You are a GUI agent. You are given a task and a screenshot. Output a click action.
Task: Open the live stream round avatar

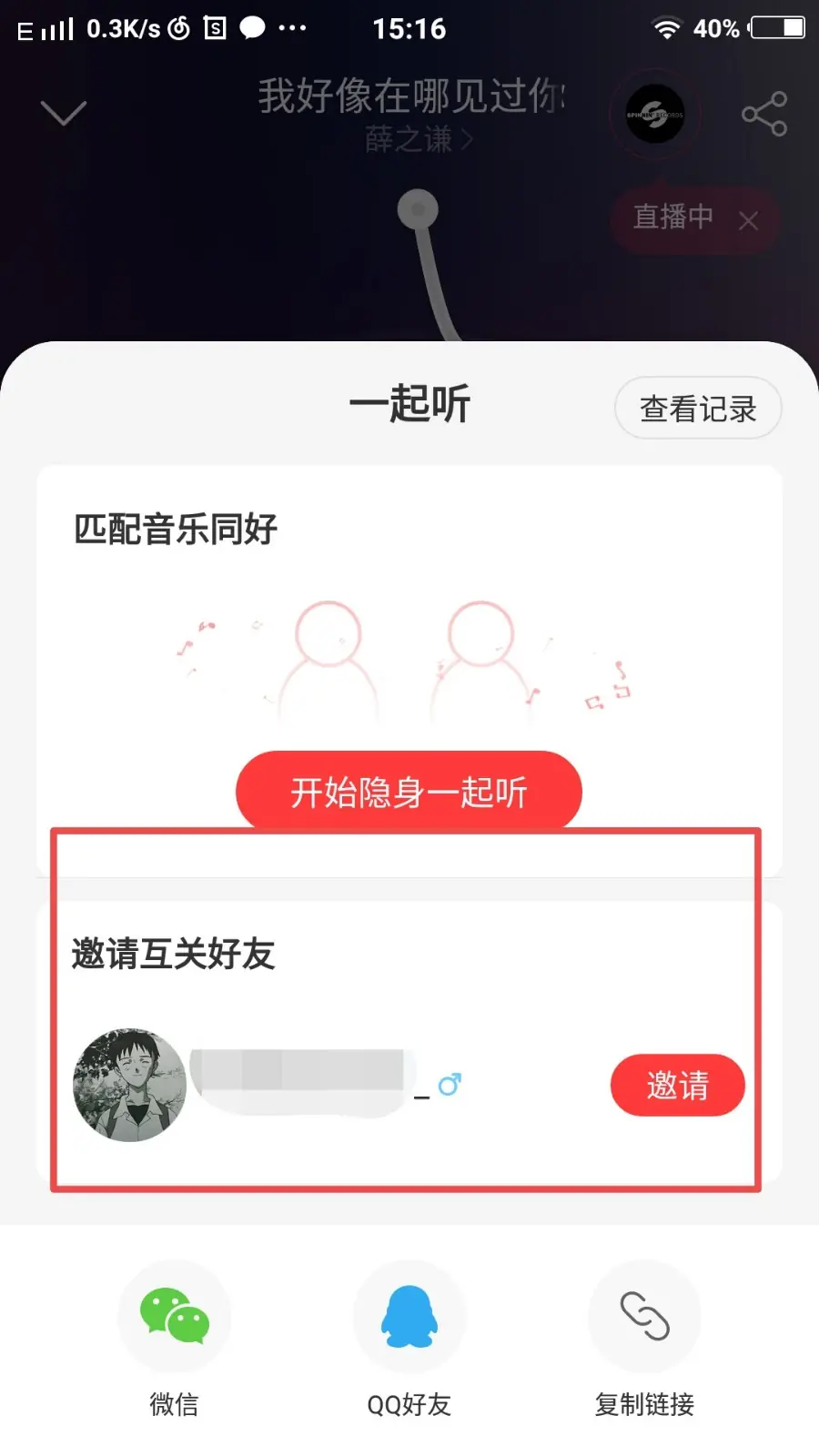[655, 114]
